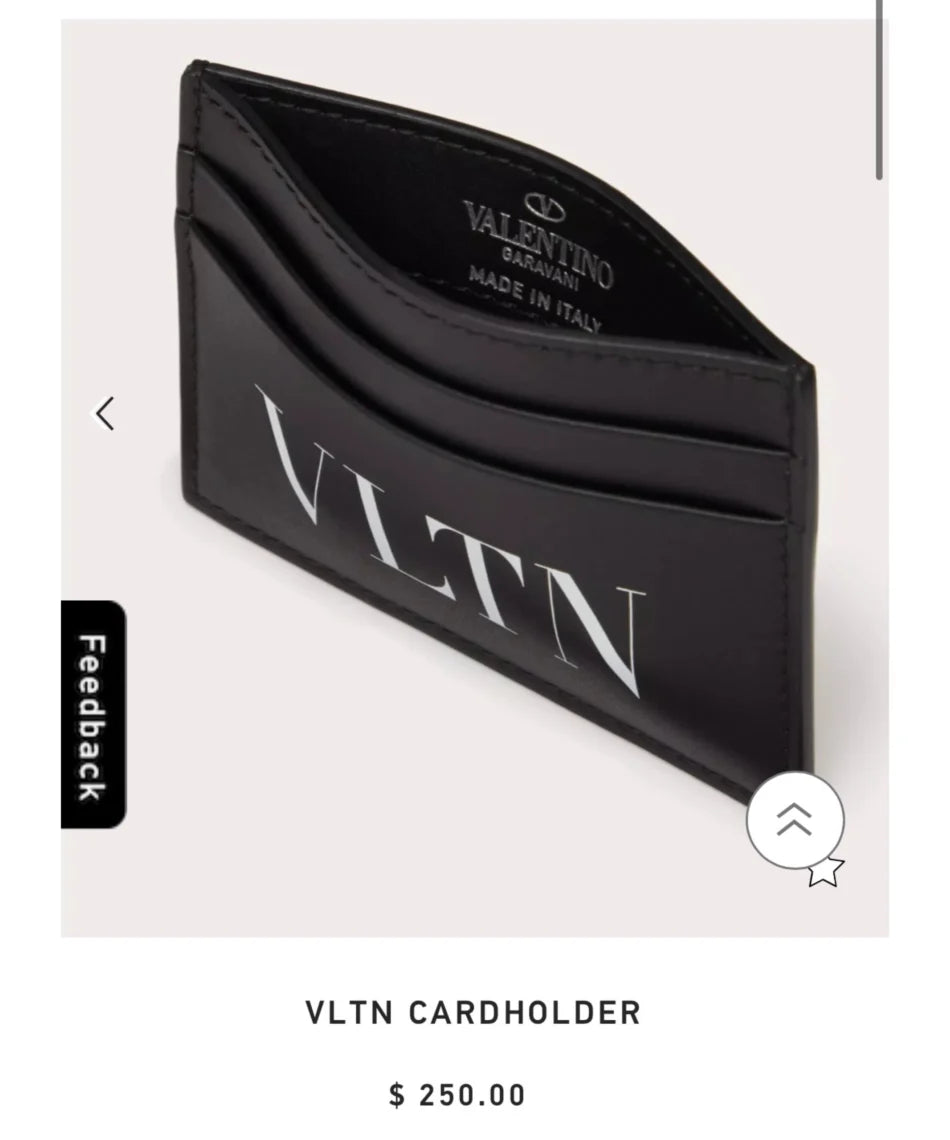Go to the previous product image
The width and height of the screenshot is (950, 1140).
(x=105, y=413)
